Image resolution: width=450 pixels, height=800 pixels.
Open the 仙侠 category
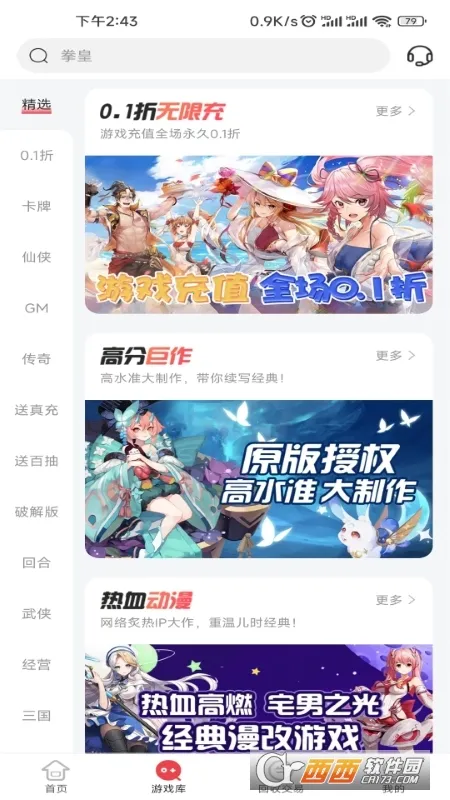(x=36, y=257)
